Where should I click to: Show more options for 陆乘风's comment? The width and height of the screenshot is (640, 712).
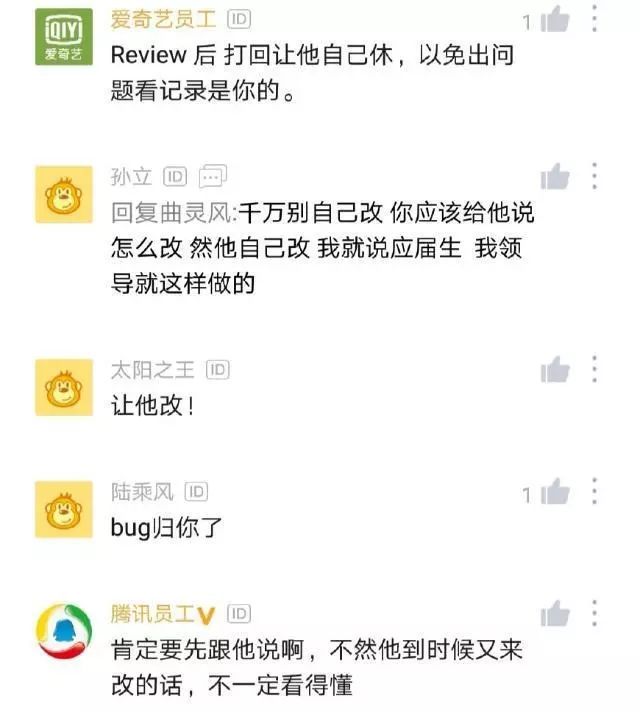tap(595, 492)
